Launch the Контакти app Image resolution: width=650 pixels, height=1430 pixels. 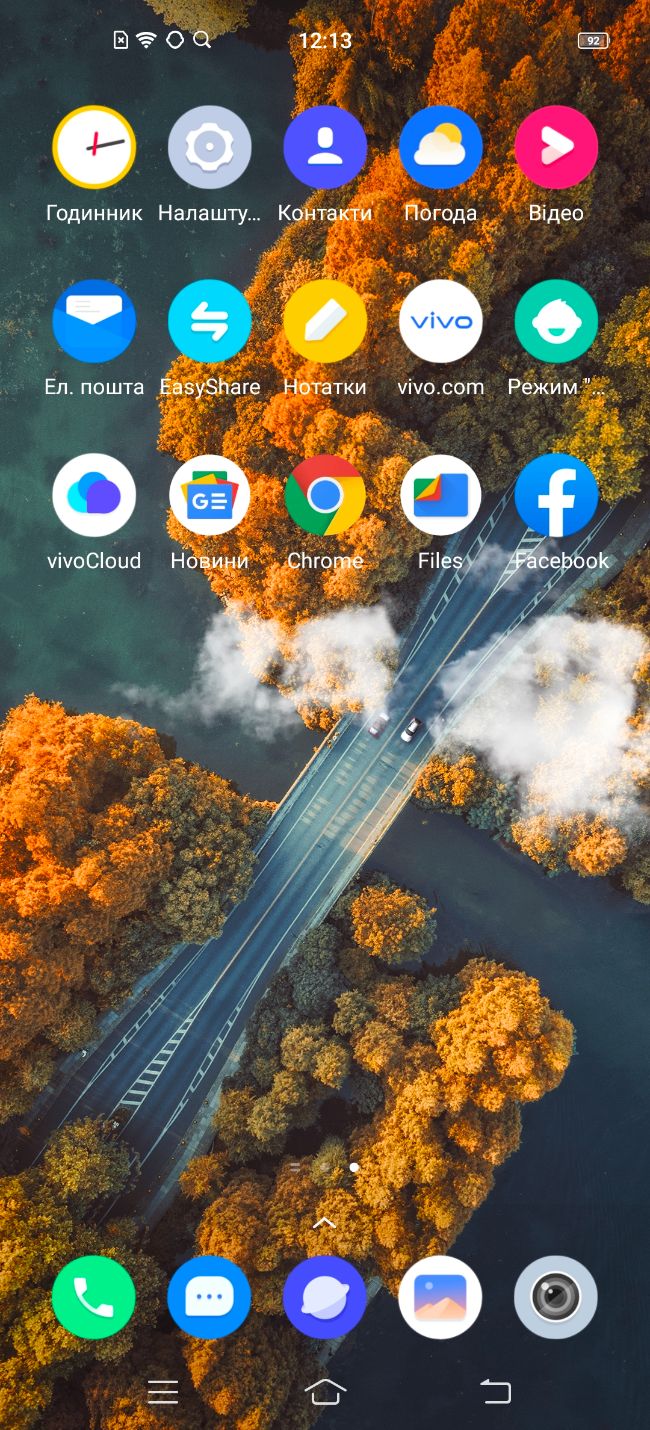pyautogui.click(x=325, y=148)
